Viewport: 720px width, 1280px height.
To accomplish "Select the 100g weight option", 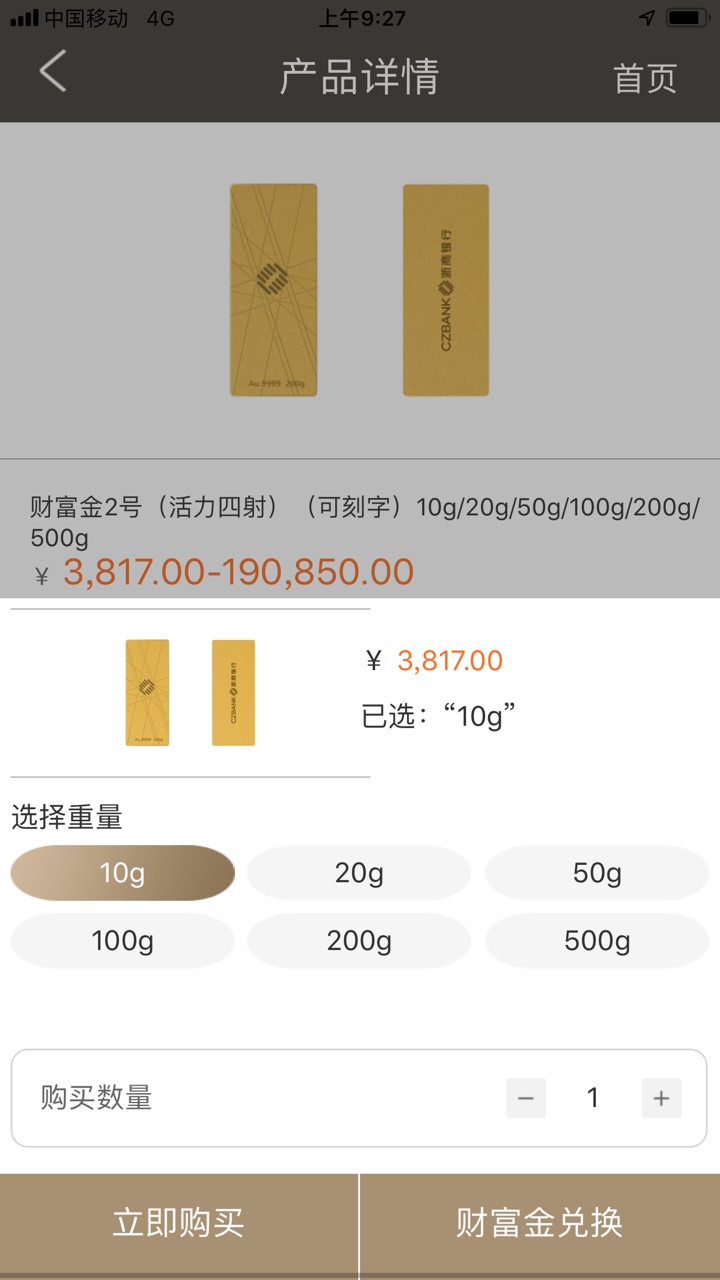I will click(x=122, y=941).
